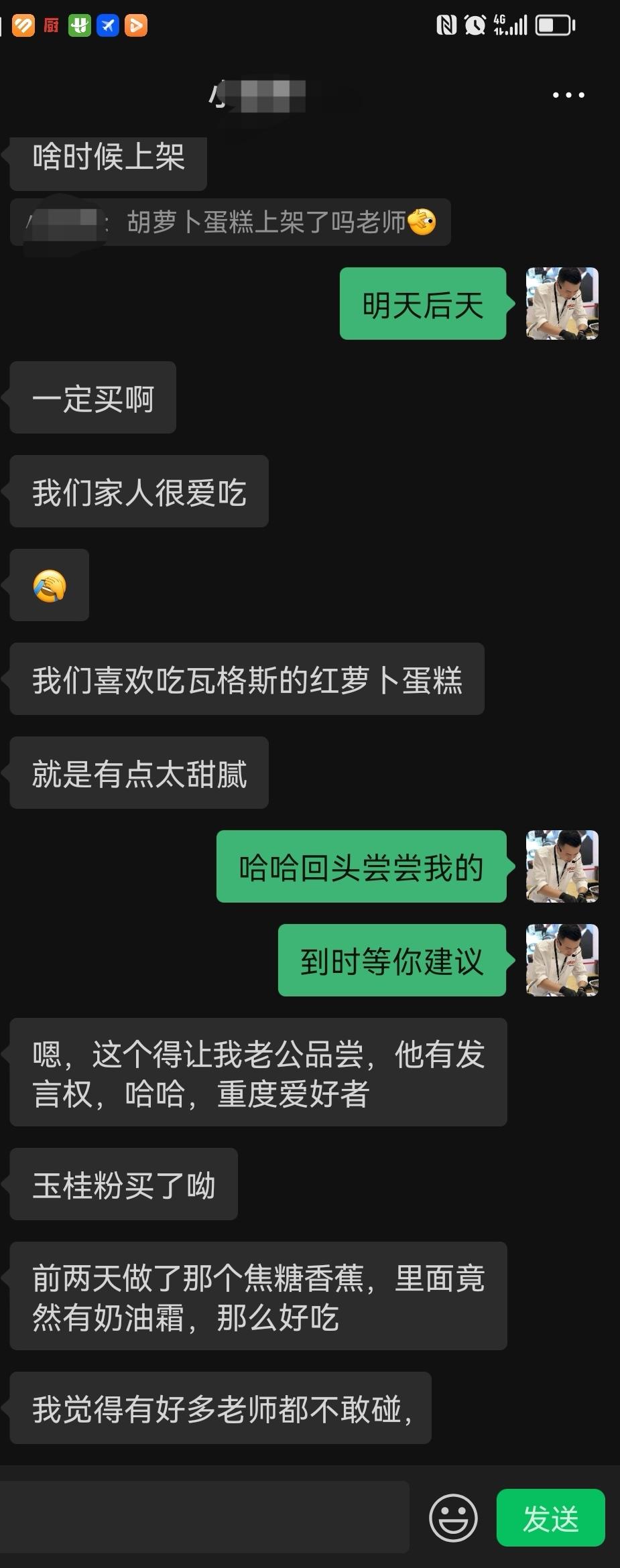Screen dimensions: 620x1568
Task: Tap the avatar beside 明天后天
Action: point(562,304)
